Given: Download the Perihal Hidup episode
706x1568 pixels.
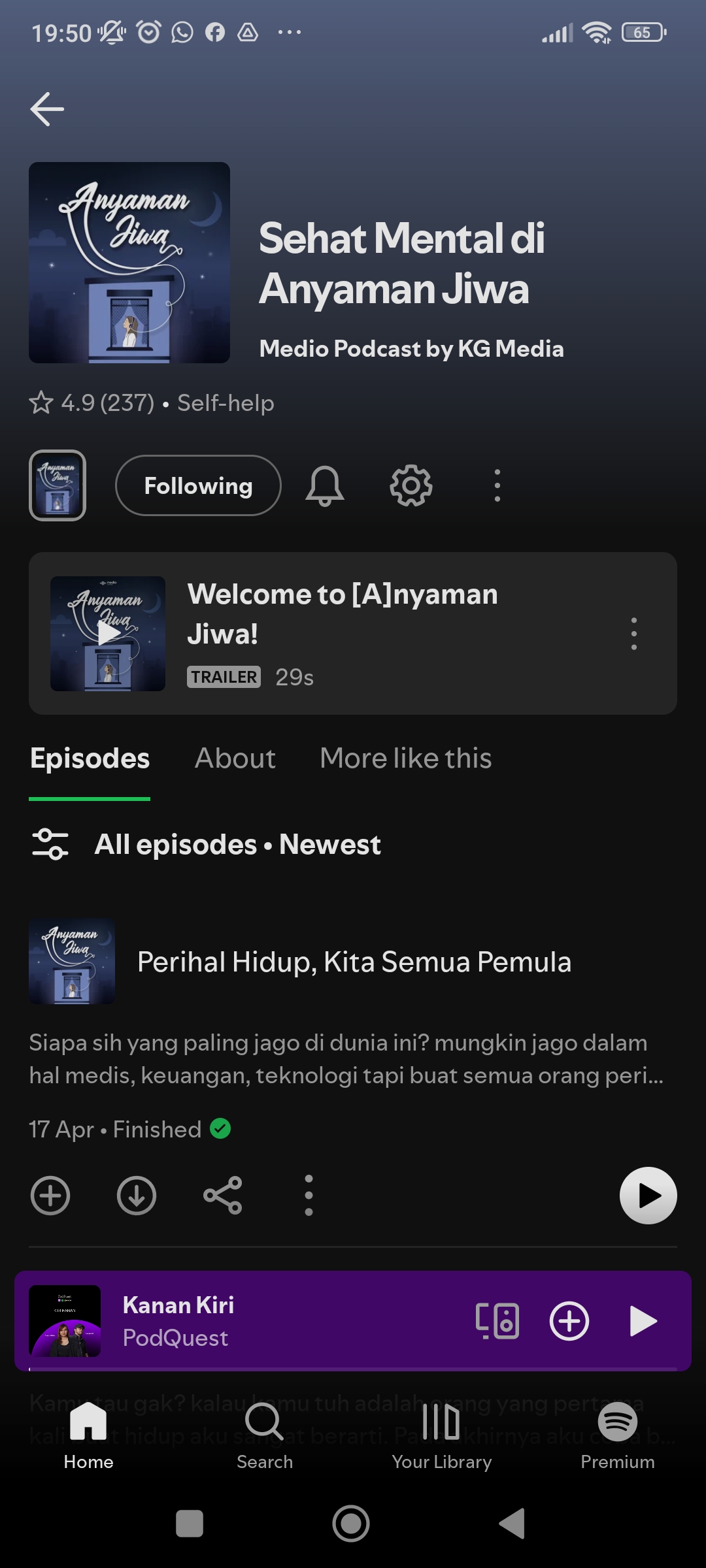Looking at the screenshot, I should point(137,1196).
